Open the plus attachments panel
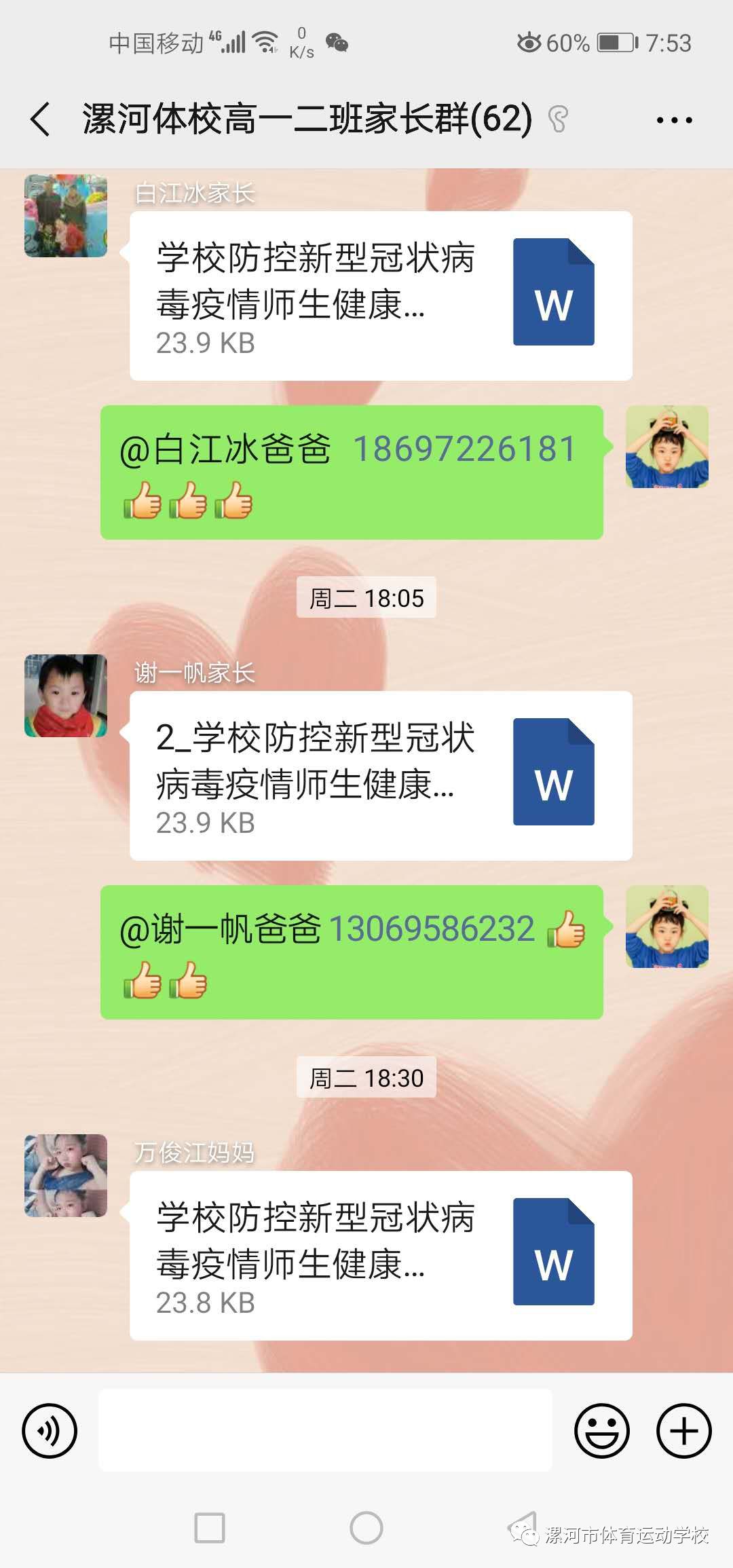The width and height of the screenshot is (733, 1568). [x=683, y=1430]
